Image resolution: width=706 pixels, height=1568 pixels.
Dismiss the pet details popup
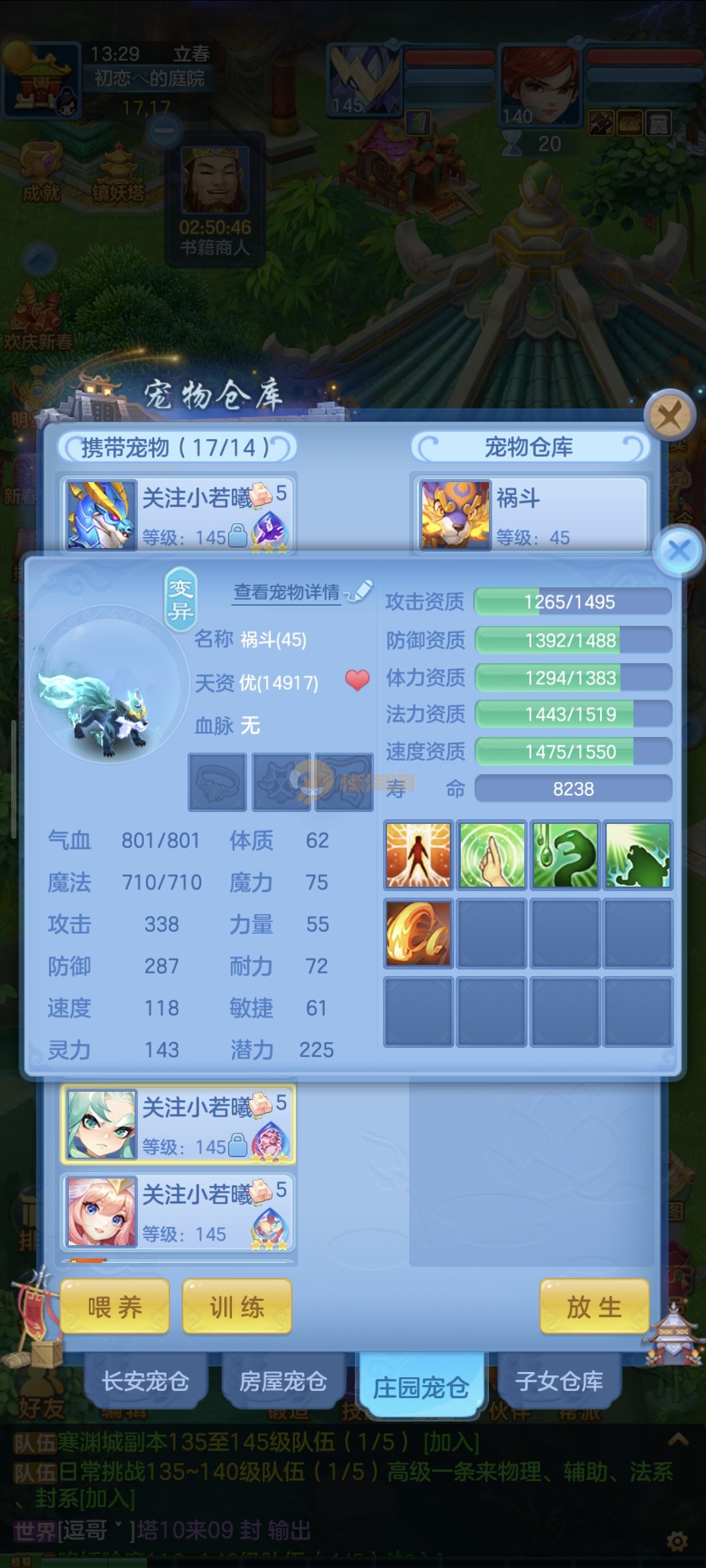[x=679, y=550]
